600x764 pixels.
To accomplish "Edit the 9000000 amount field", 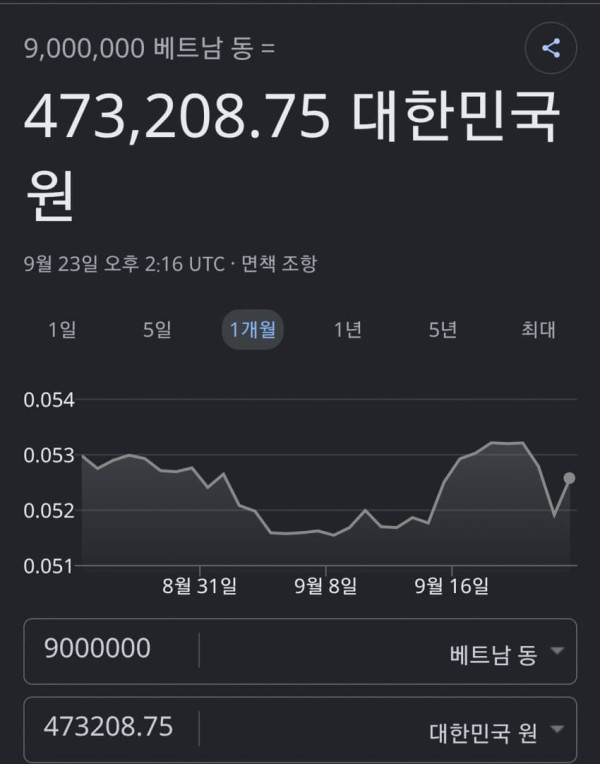I will click(111, 650).
